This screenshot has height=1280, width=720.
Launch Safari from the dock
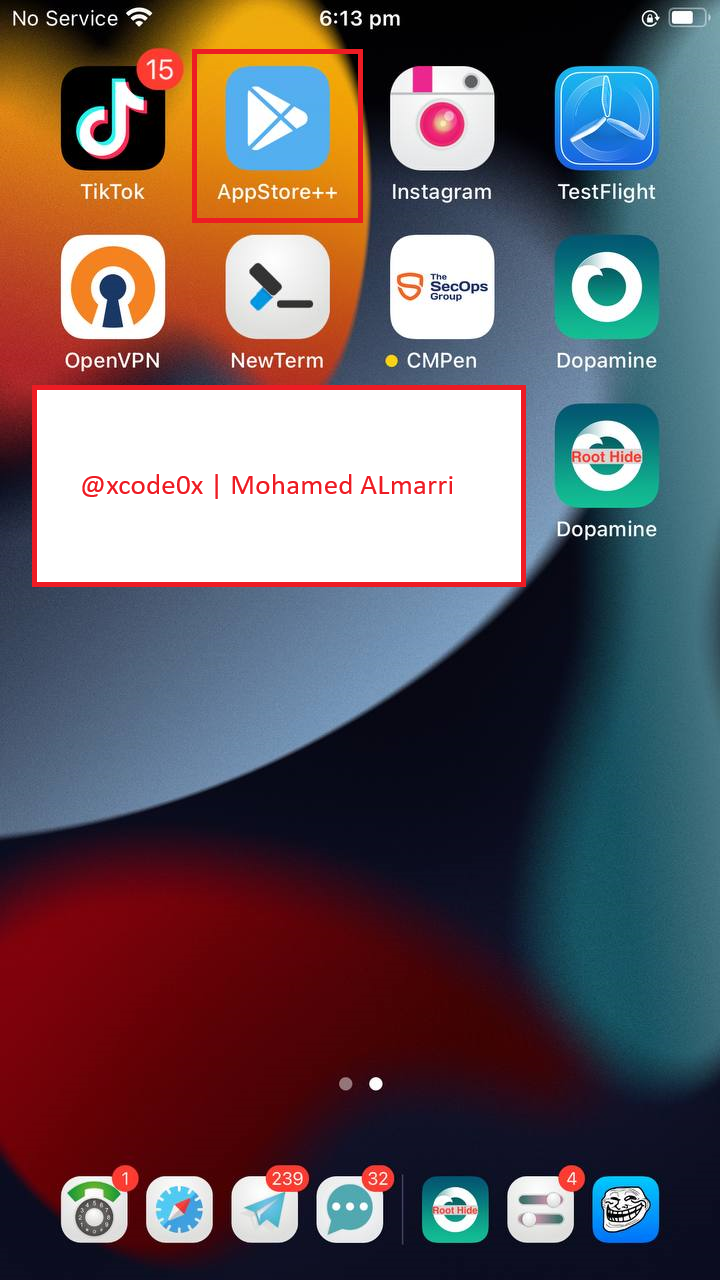(180, 1210)
